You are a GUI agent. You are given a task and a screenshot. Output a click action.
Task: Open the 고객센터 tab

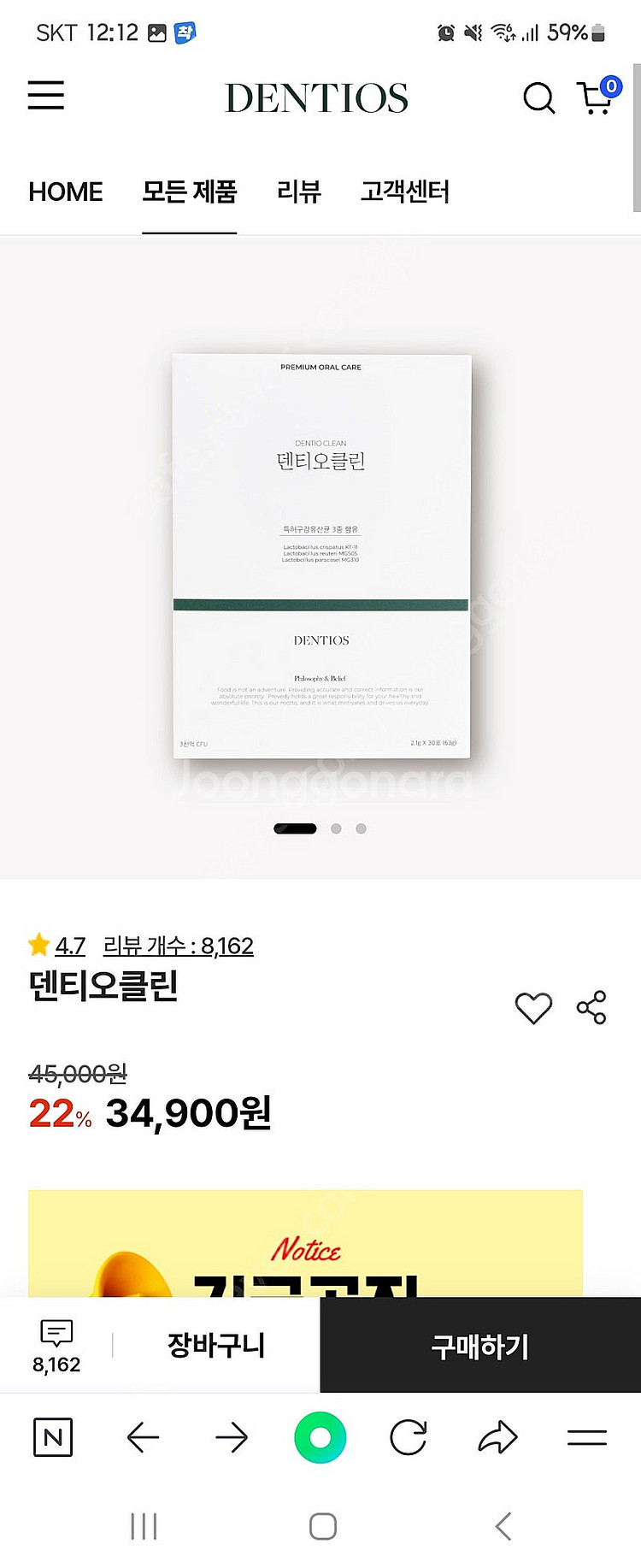click(404, 192)
